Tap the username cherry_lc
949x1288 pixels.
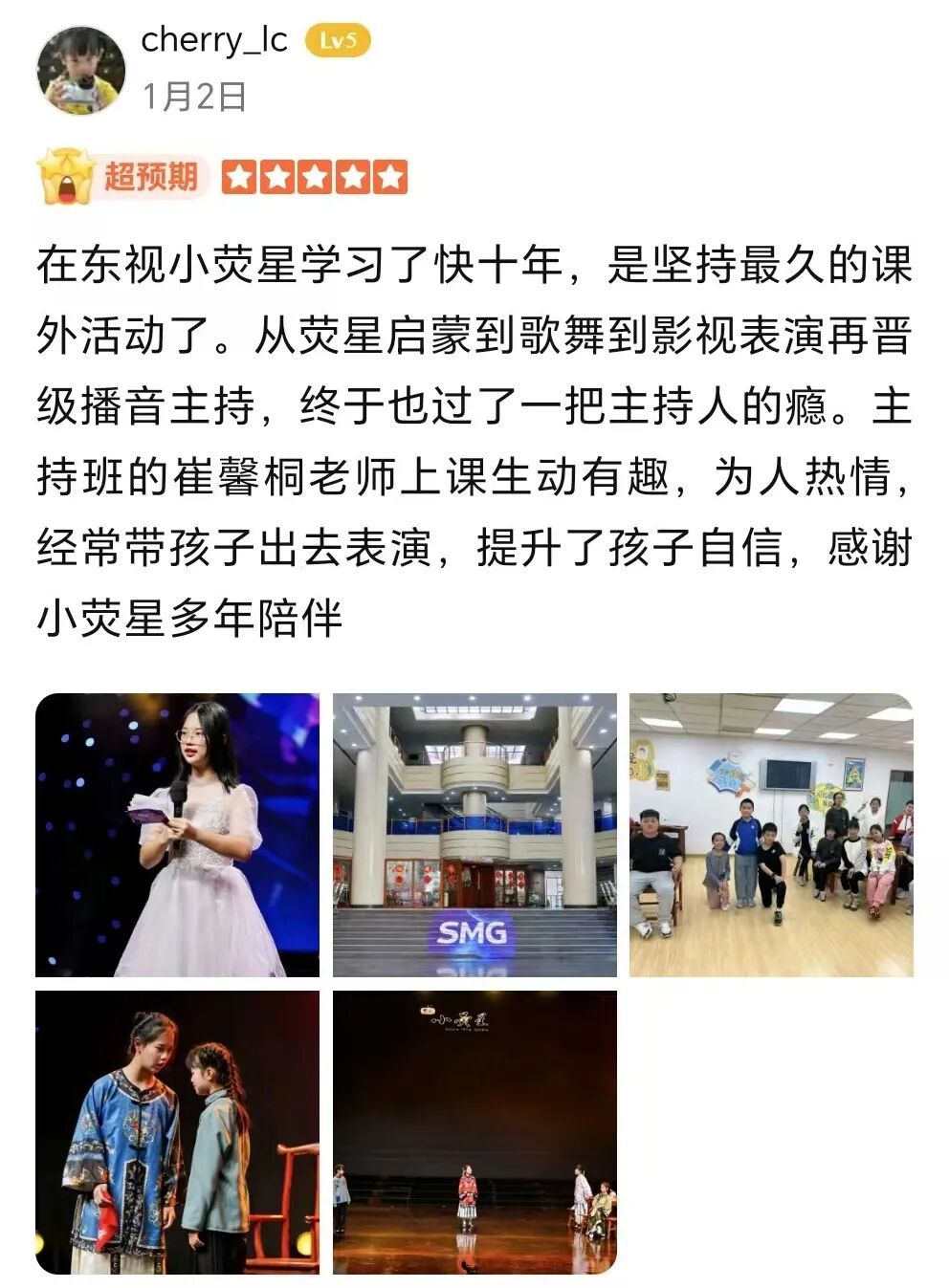click(x=213, y=40)
